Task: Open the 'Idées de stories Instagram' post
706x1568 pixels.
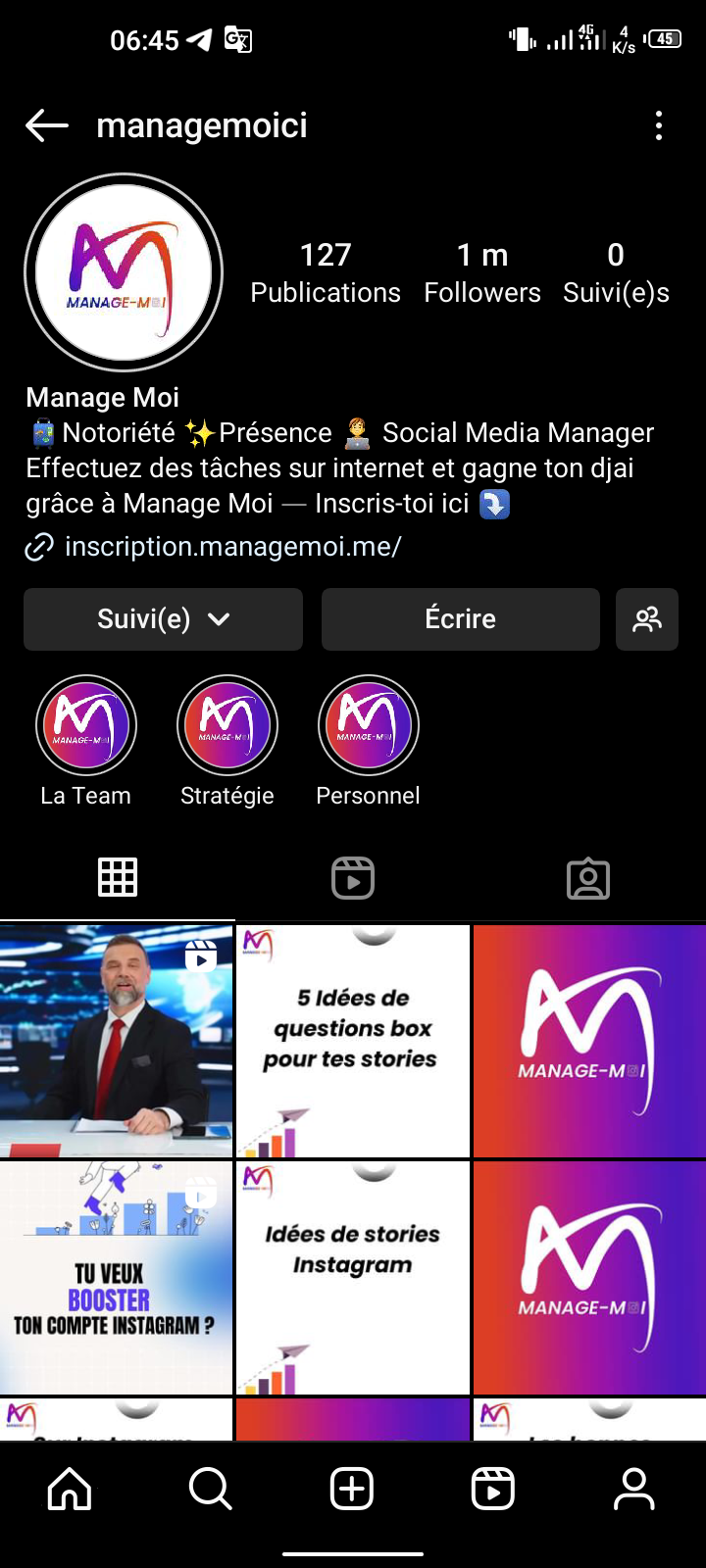Action: coord(353,1278)
